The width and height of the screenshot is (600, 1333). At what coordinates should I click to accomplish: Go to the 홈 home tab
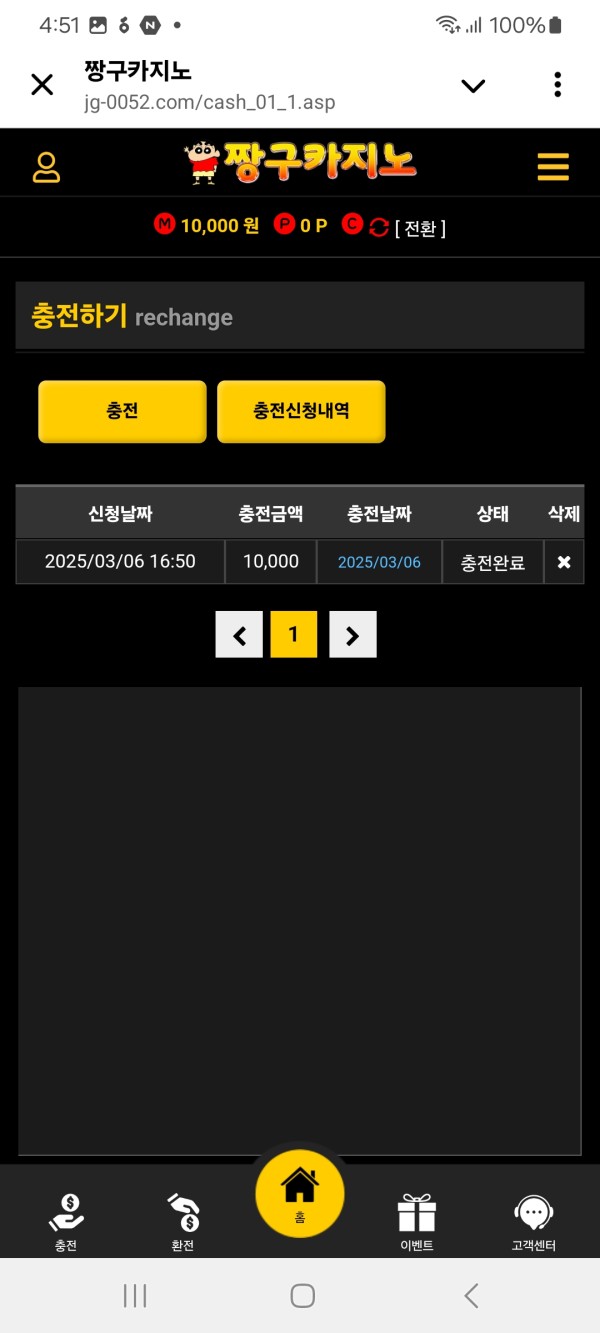(x=300, y=1195)
